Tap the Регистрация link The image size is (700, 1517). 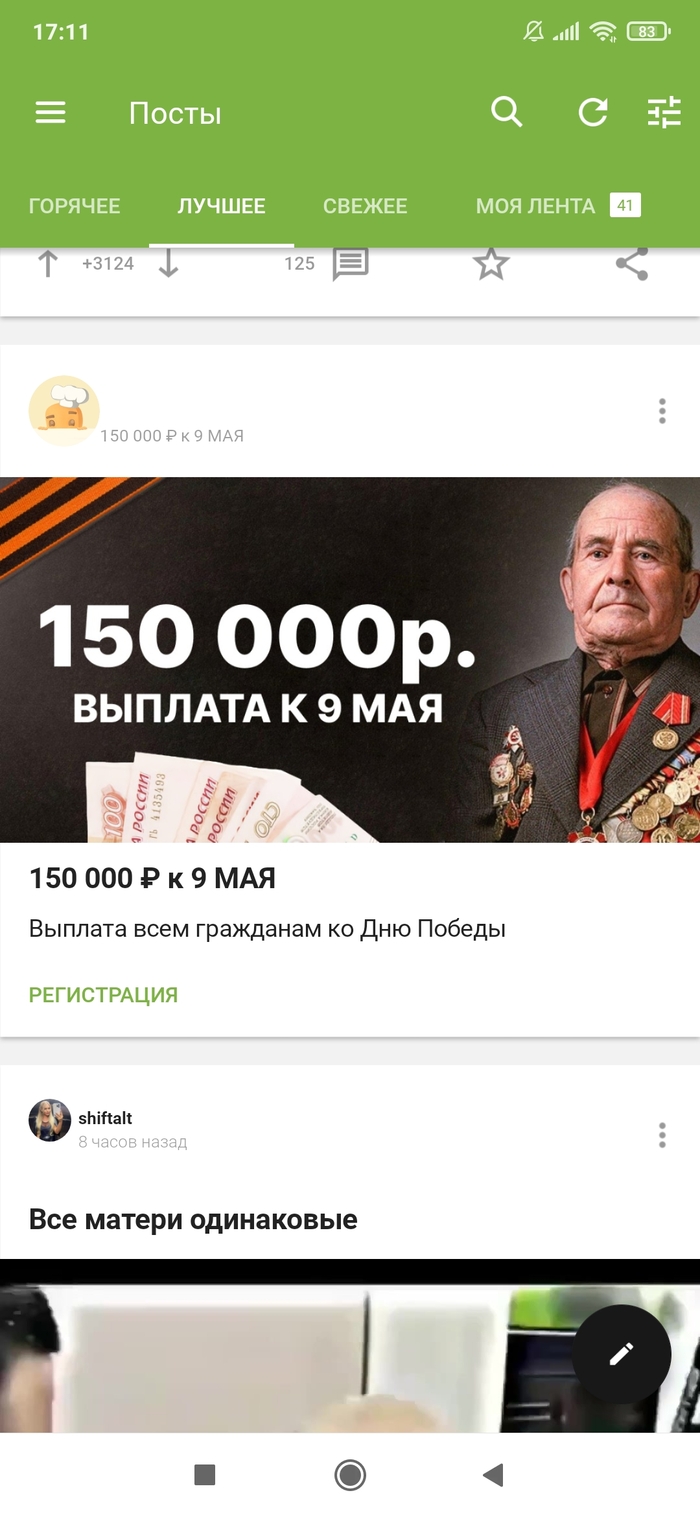point(103,995)
